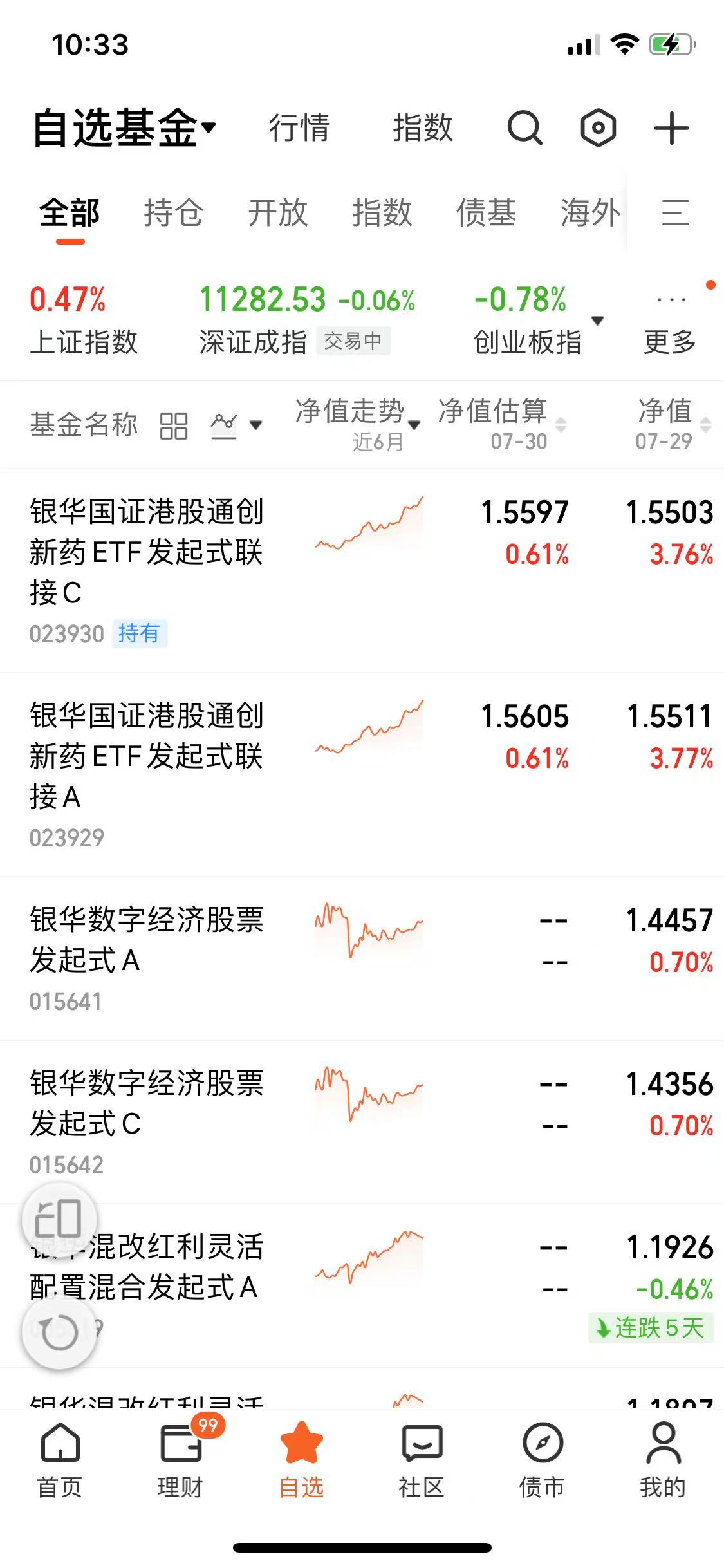The width and height of the screenshot is (724, 1568).
Task: Open the search magnifier icon
Action: 525,128
